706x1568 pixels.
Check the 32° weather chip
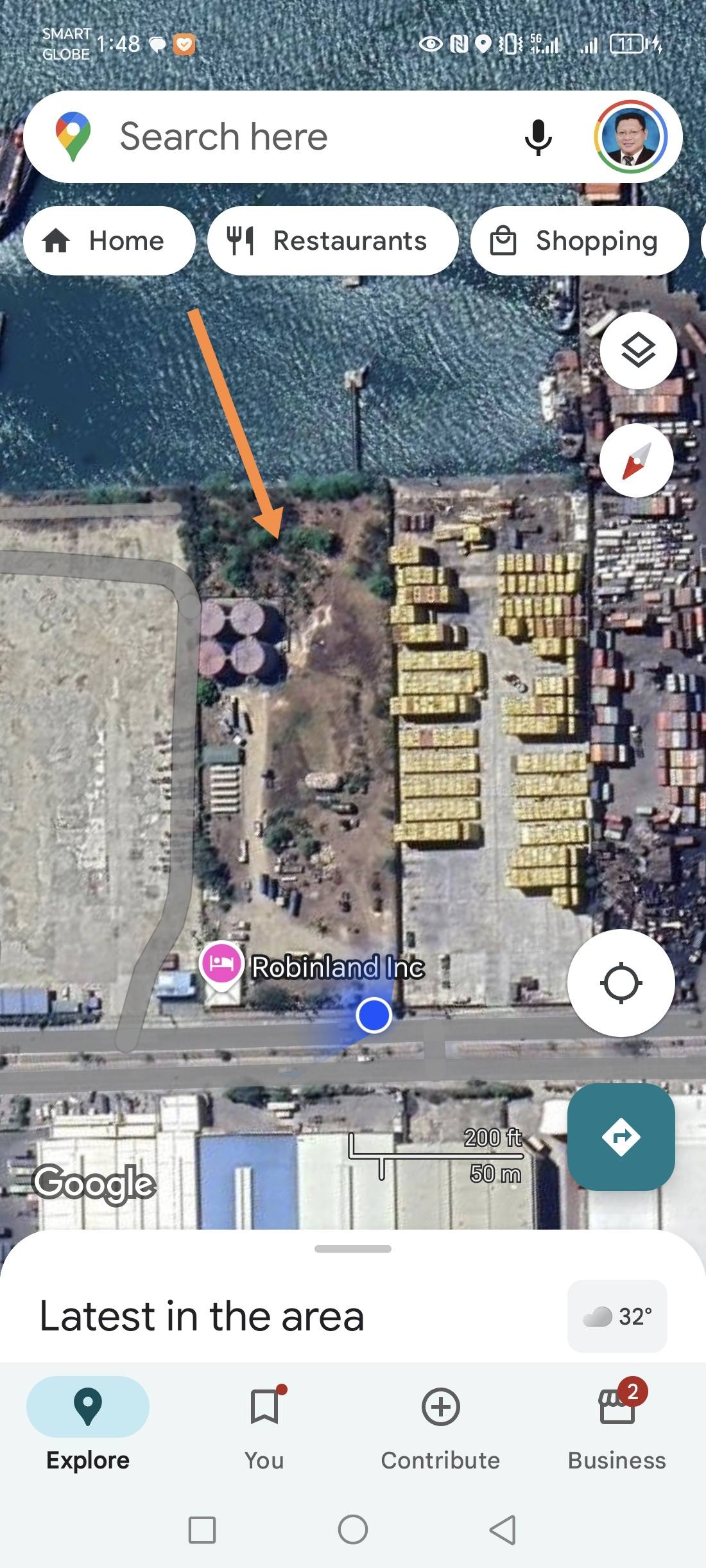pos(617,1316)
